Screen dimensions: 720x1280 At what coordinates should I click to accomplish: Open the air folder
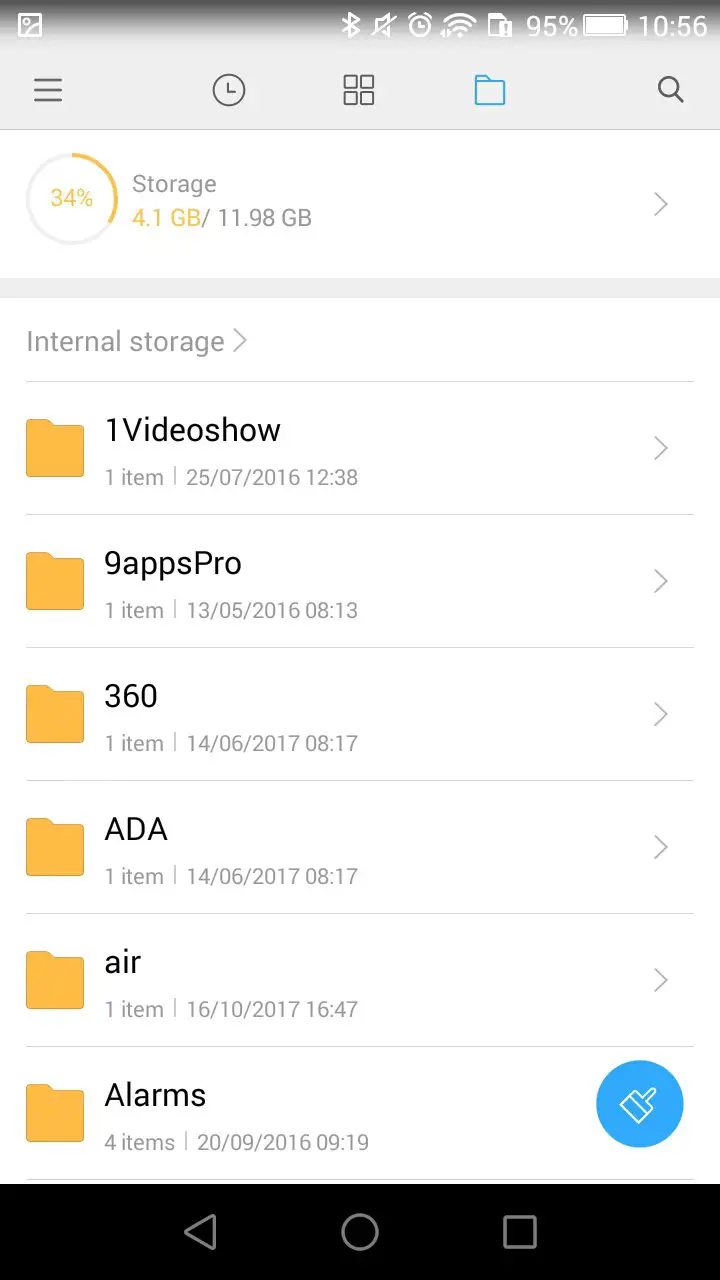coord(360,980)
